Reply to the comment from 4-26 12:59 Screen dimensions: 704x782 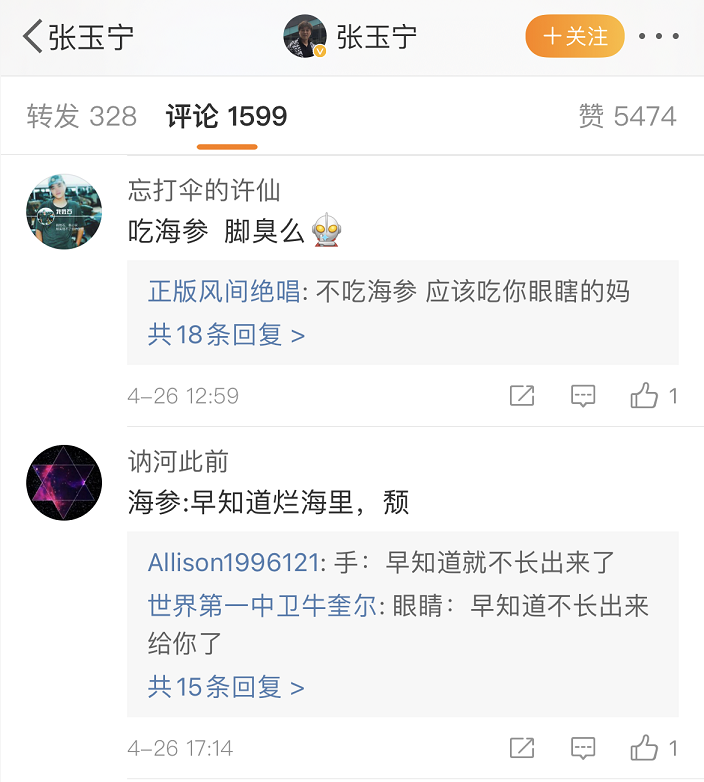pyautogui.click(x=583, y=396)
